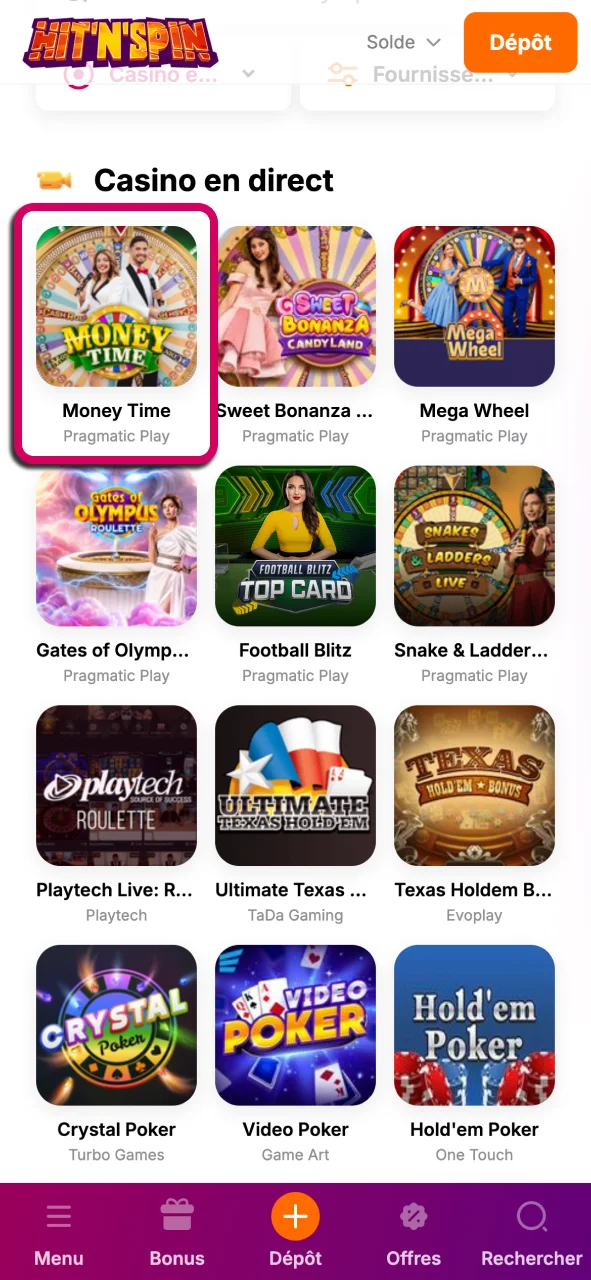Go to the Offres tab
The image size is (591, 1280).
[414, 1234]
